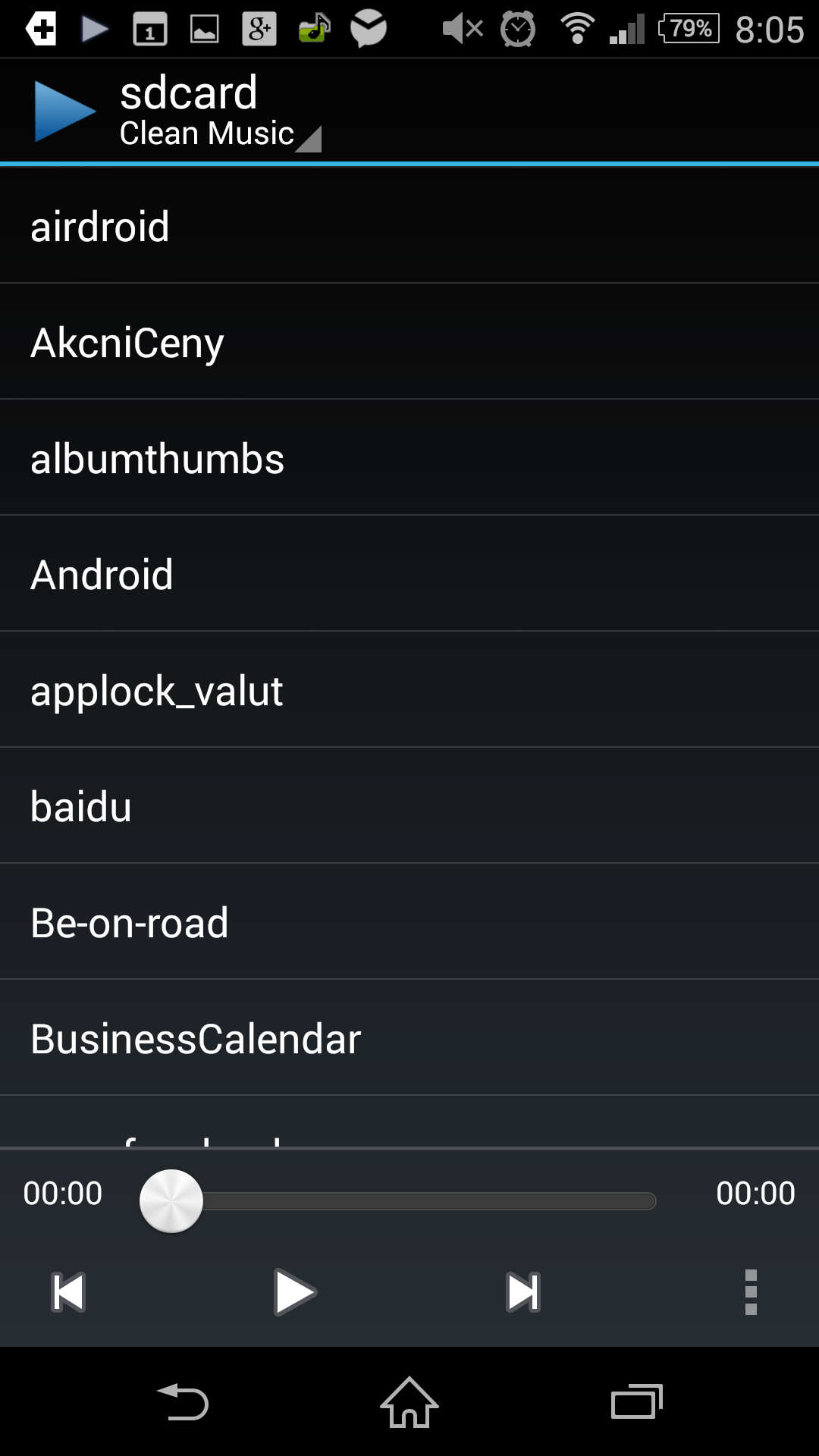Skip to the next track

[523, 1292]
